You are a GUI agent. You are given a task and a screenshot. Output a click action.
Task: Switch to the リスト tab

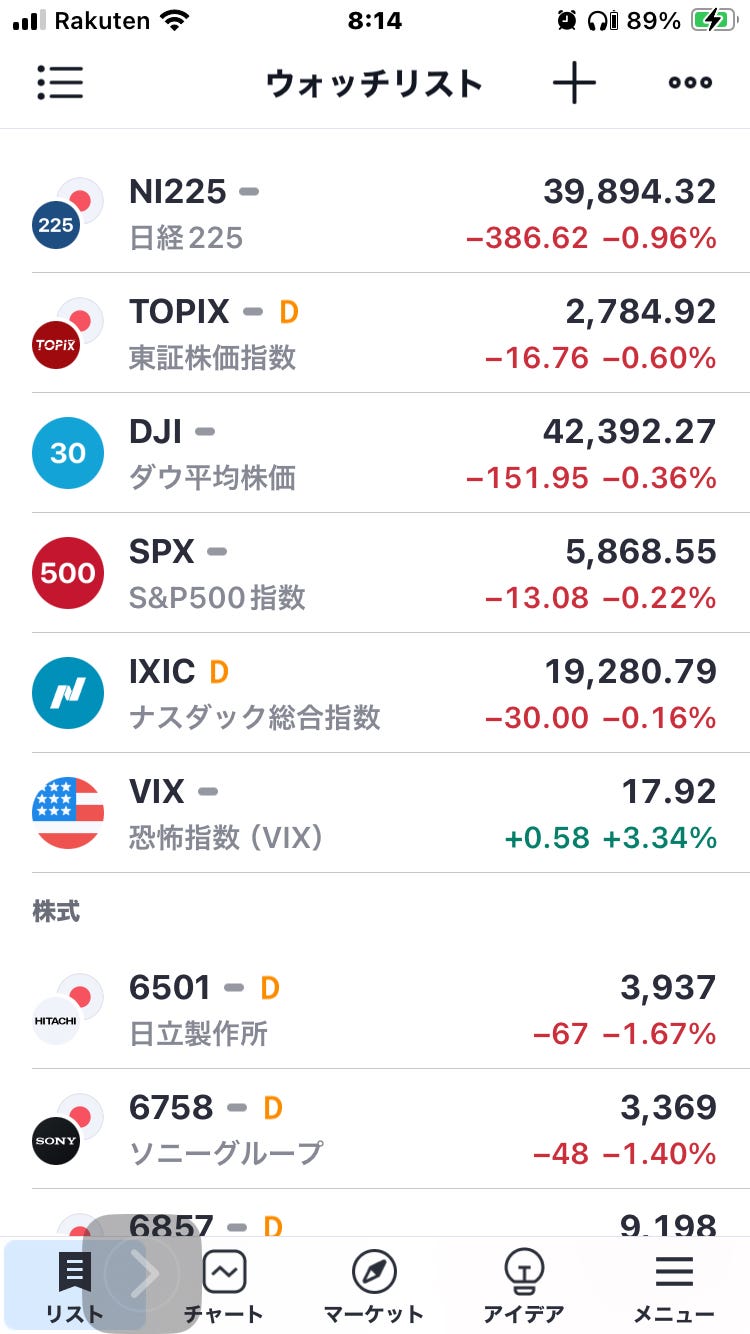coord(75,1287)
